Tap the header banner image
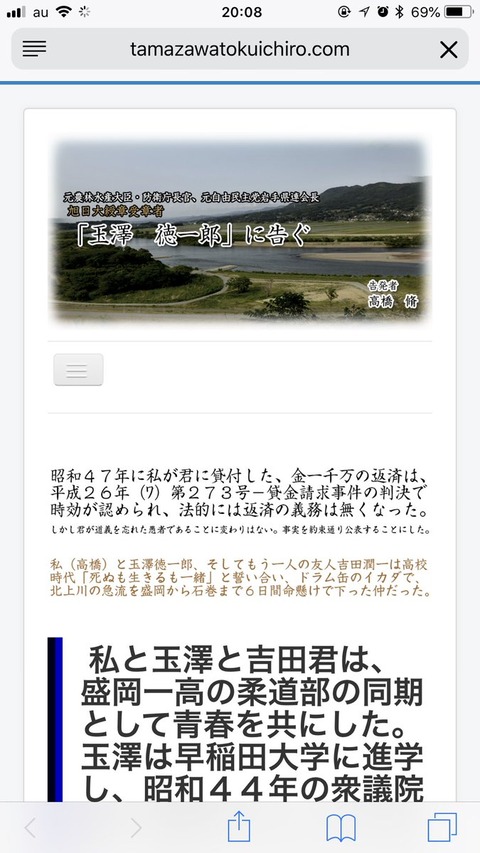Screen dimensions: 480x853 pyautogui.click(x=240, y=231)
